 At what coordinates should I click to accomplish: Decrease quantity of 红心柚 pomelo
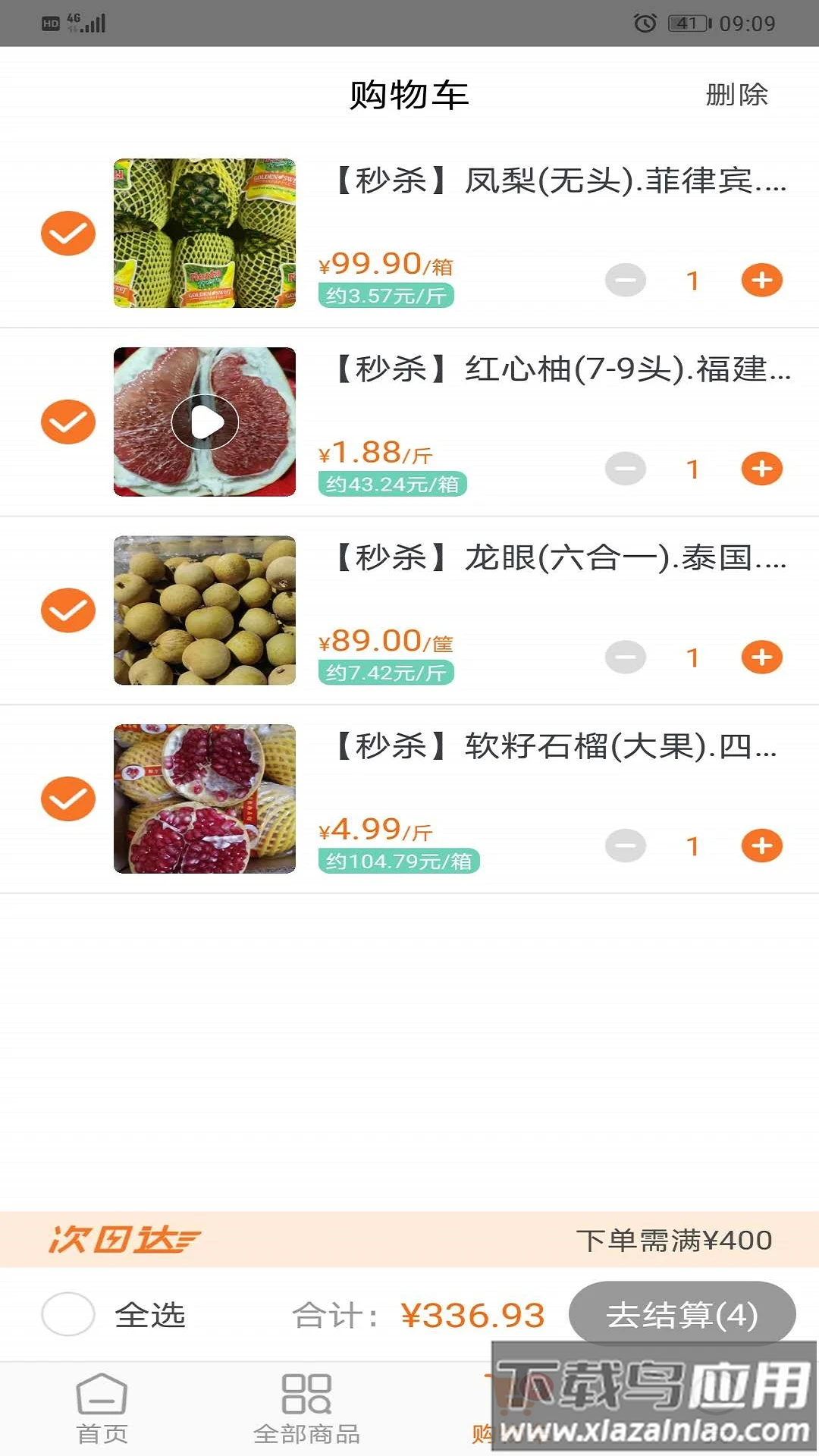point(626,469)
